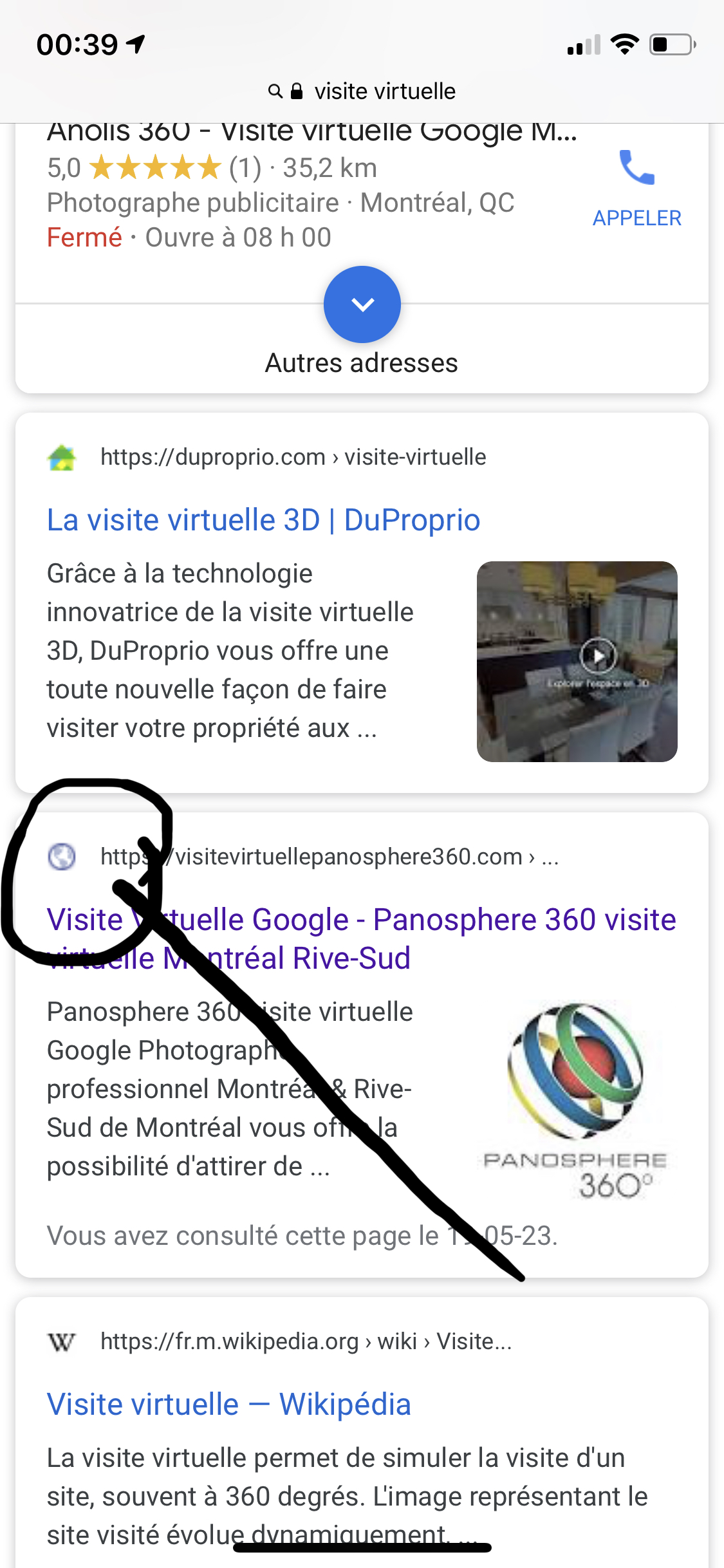Tap the battery indicator
Viewport: 724px width, 1568px height.
(x=669, y=45)
